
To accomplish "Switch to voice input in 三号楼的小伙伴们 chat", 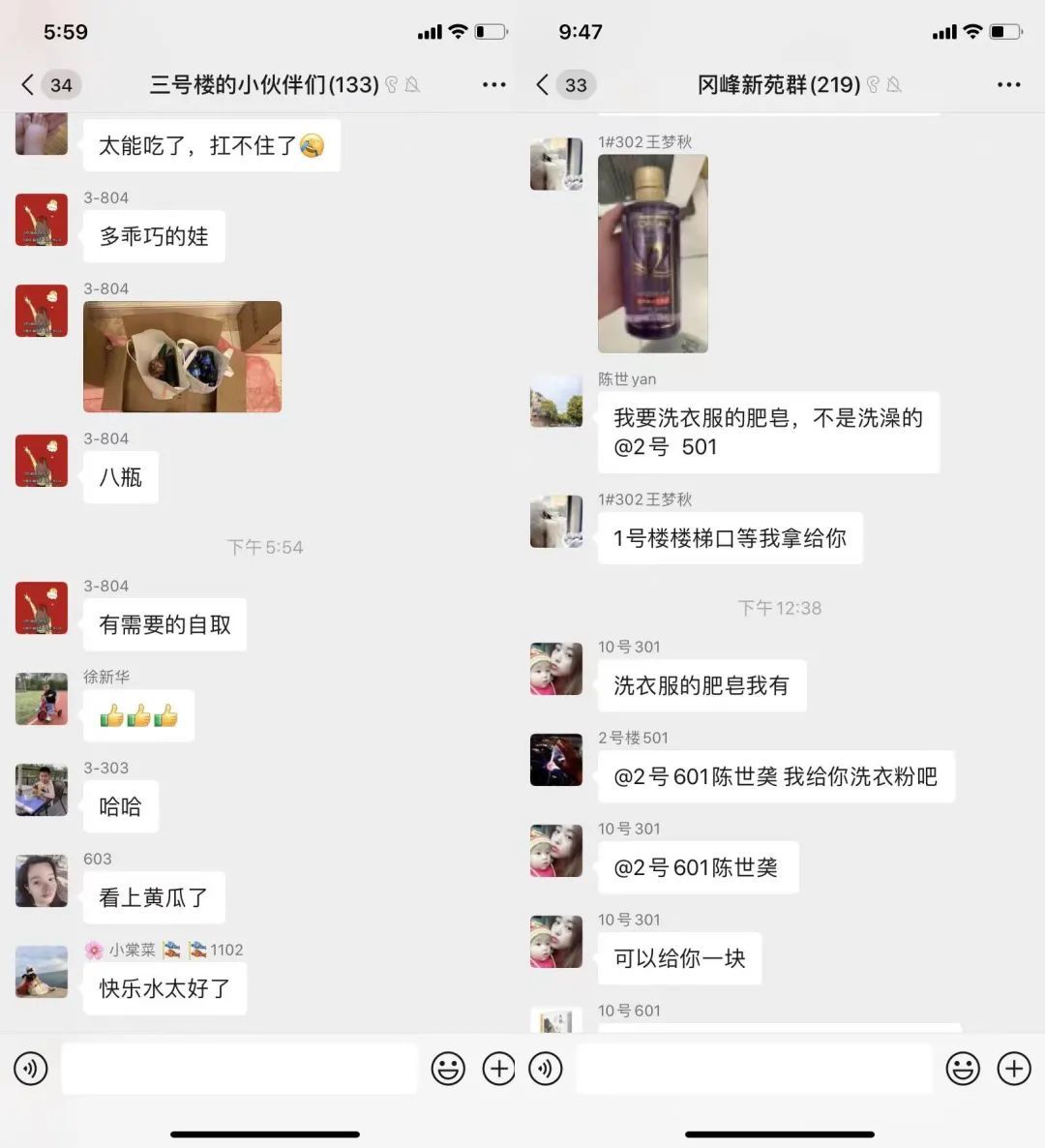I will pyautogui.click(x=31, y=1069).
